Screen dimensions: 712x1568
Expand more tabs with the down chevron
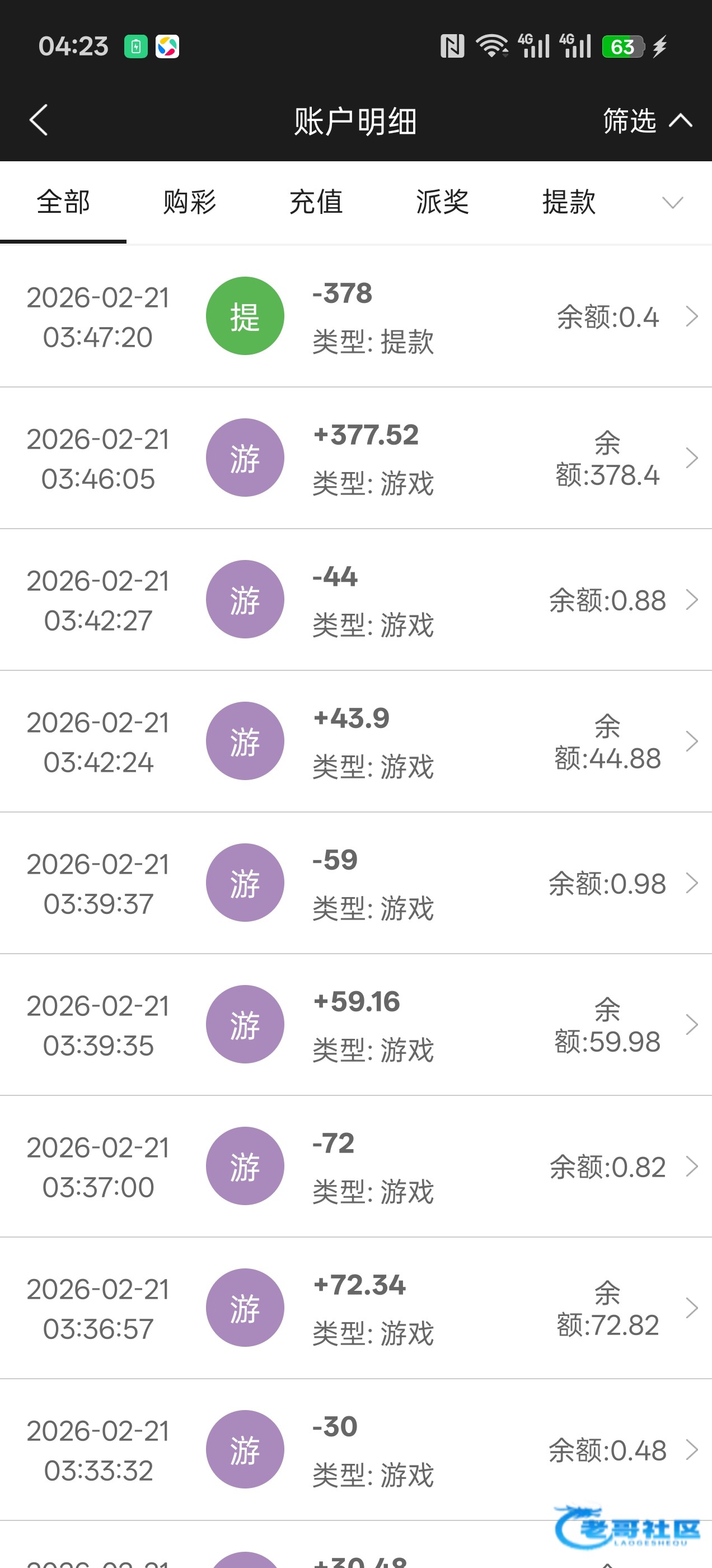coord(672,202)
